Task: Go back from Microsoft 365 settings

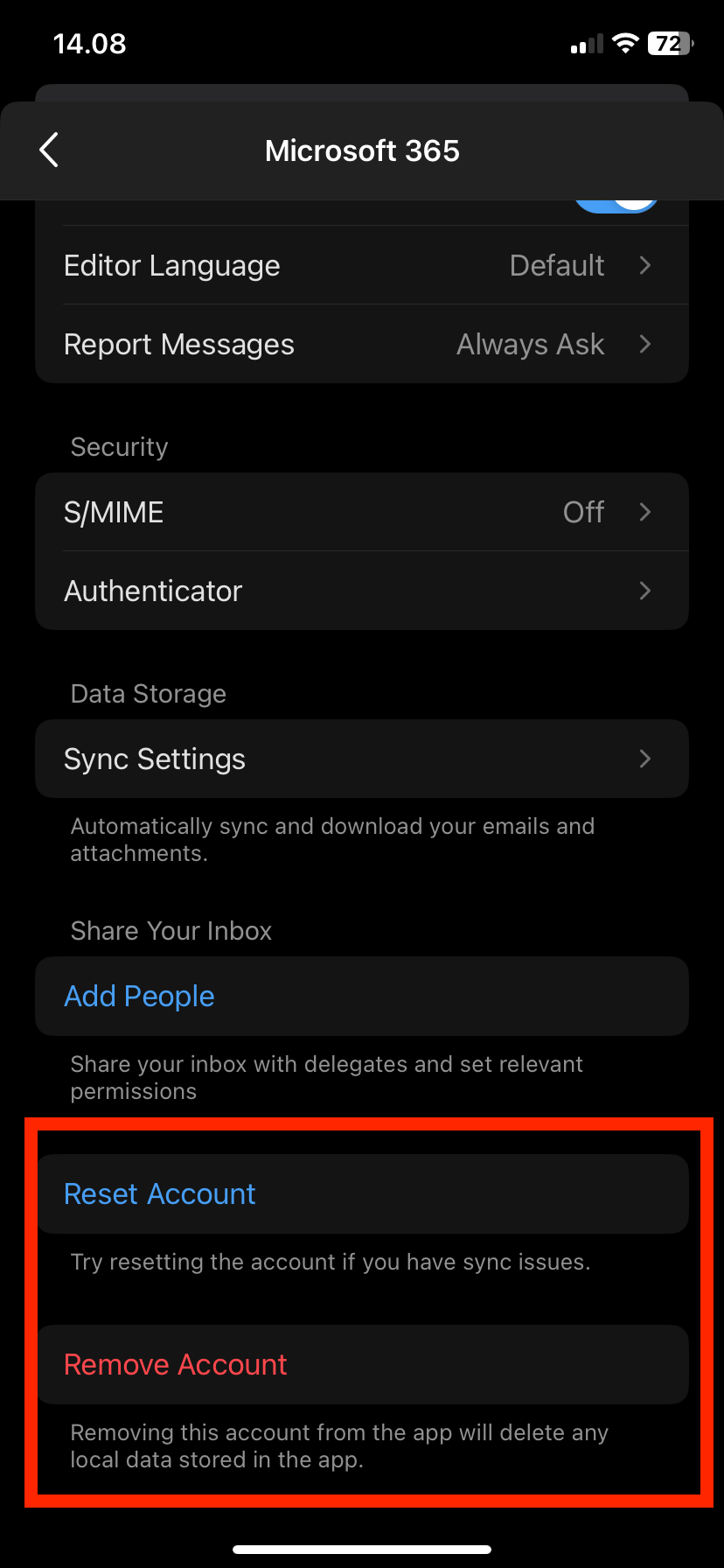Action: pyautogui.click(x=49, y=150)
